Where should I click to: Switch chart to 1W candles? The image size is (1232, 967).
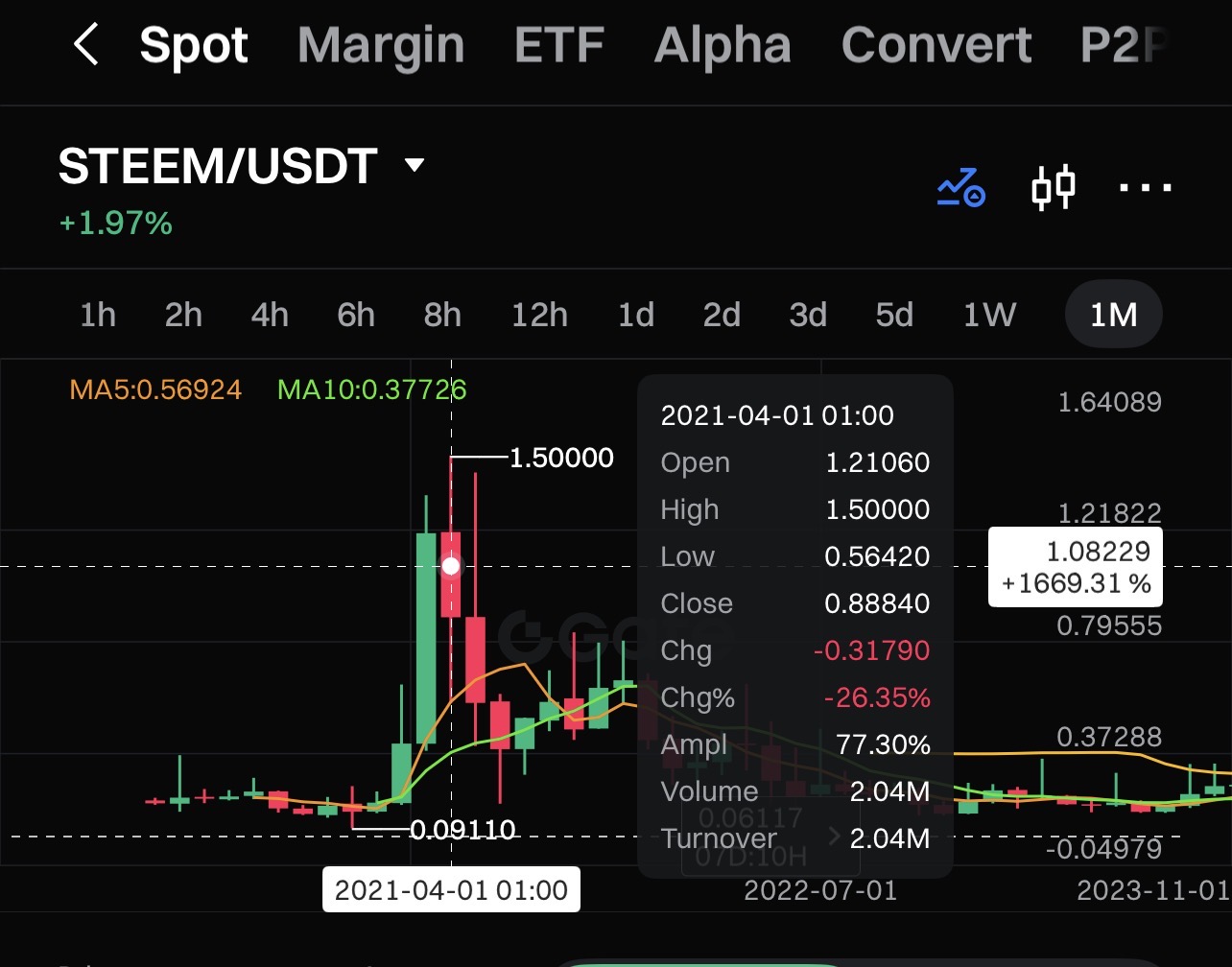989,314
